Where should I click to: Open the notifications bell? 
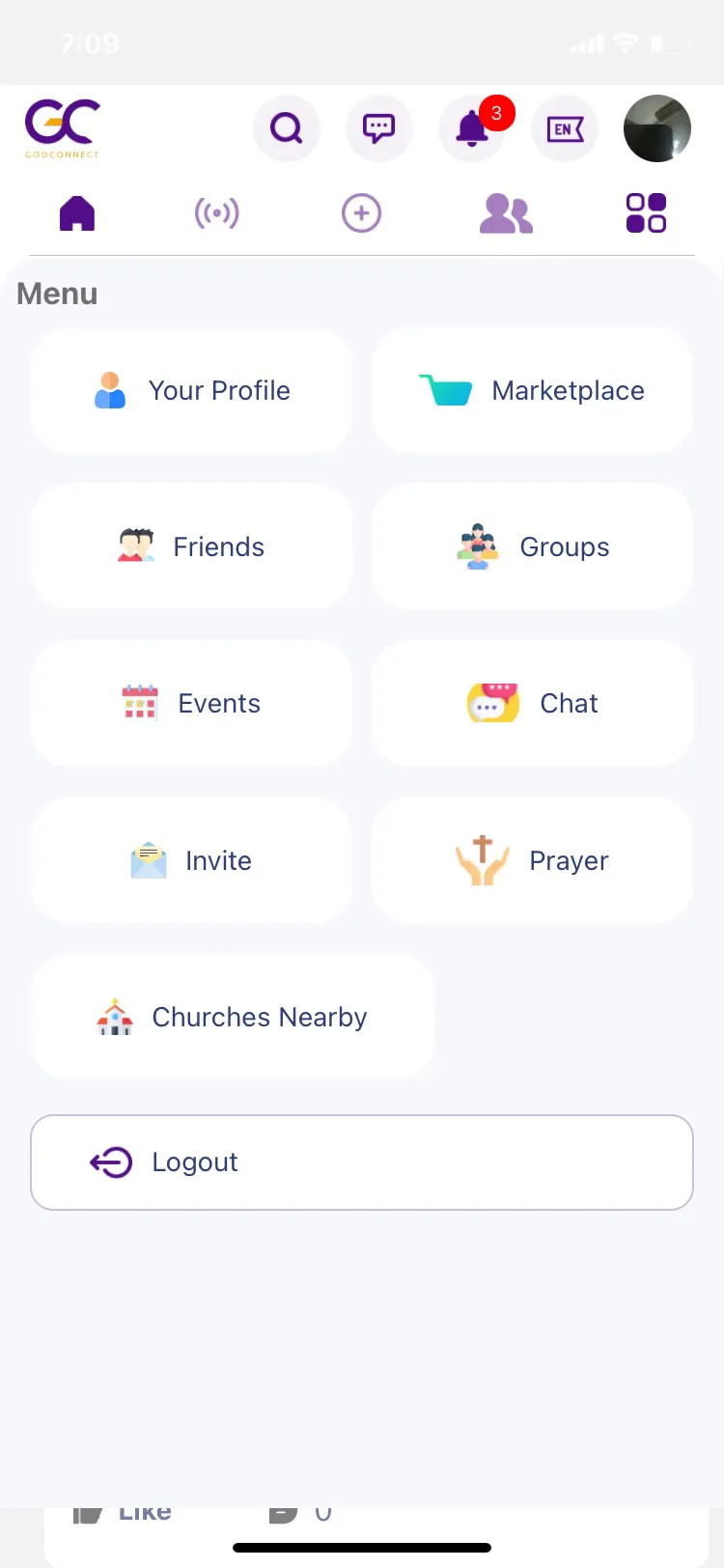(471, 128)
